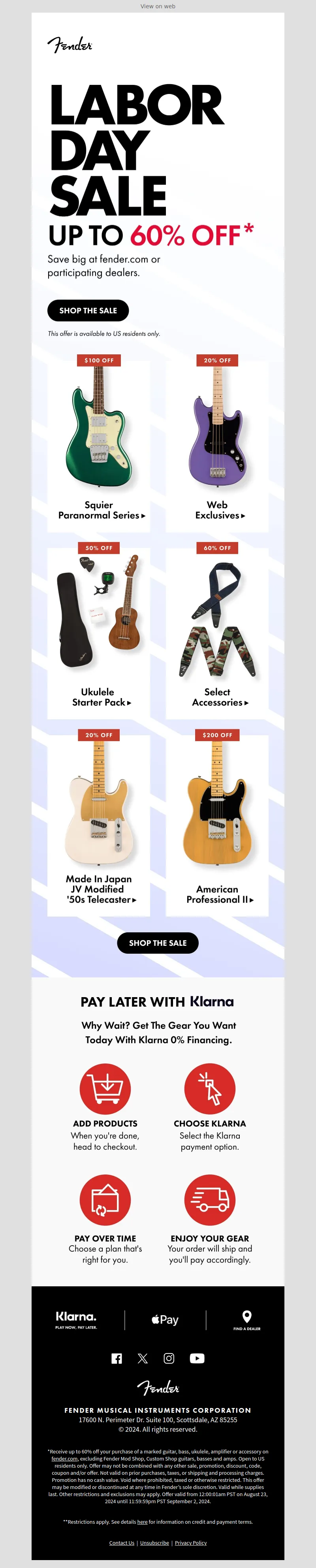
Task: Visit Fender's YouTube channel
Action: pos(197,1358)
